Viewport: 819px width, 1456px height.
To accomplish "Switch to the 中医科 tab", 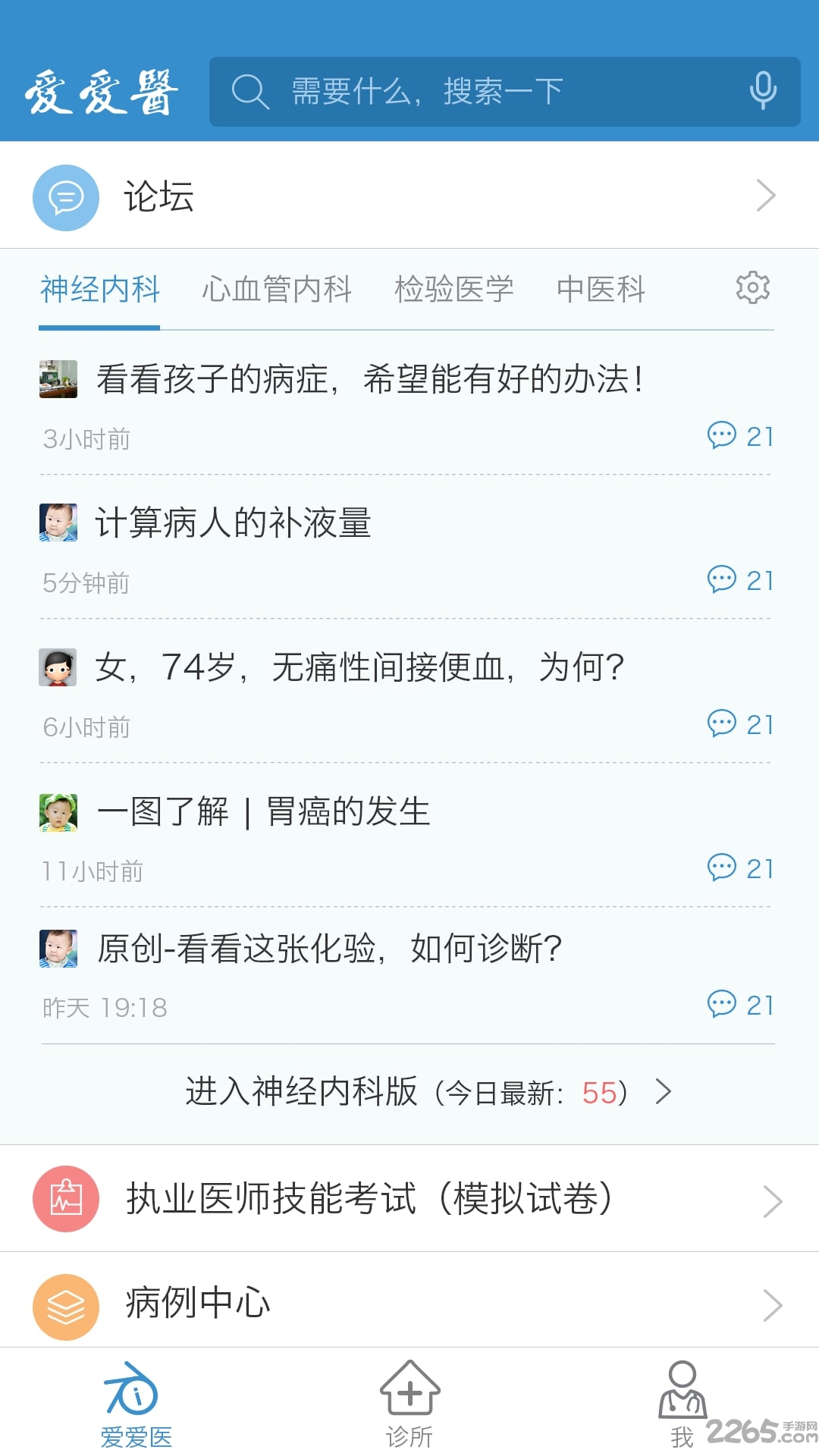I will click(601, 290).
